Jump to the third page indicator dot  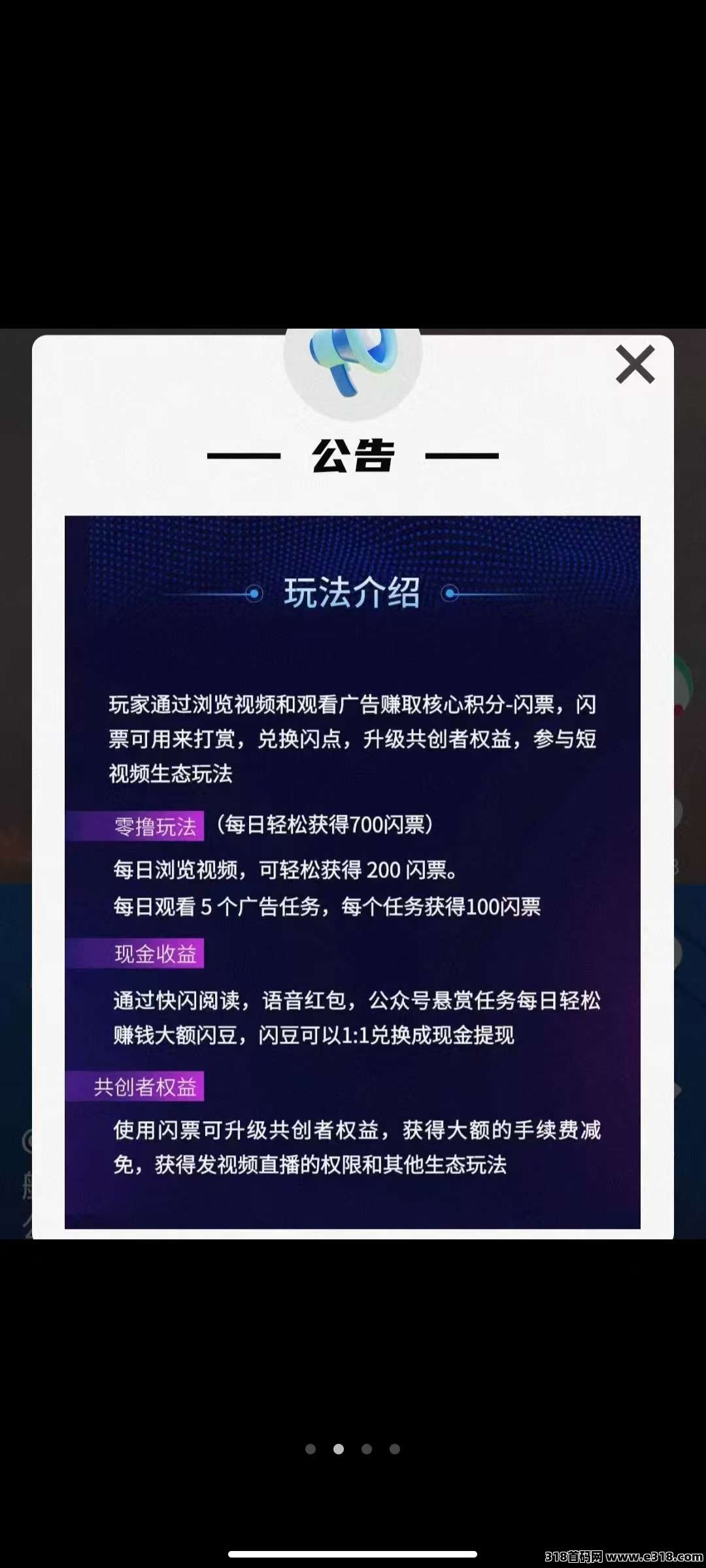click(x=367, y=1449)
